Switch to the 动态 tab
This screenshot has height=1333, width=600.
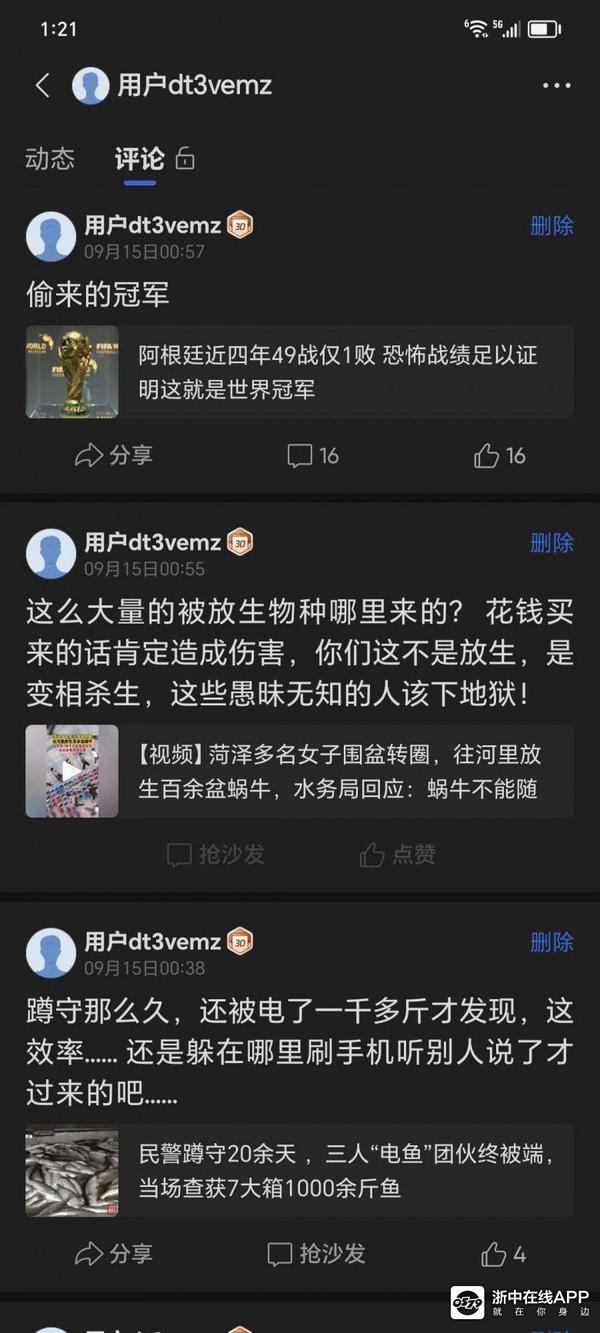(x=50, y=159)
